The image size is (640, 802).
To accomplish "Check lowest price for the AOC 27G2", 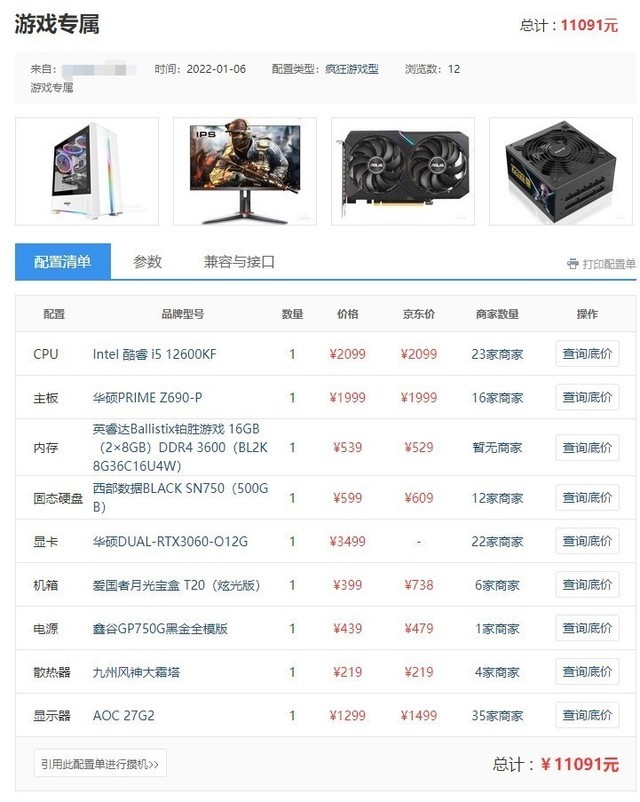I will 587,716.
